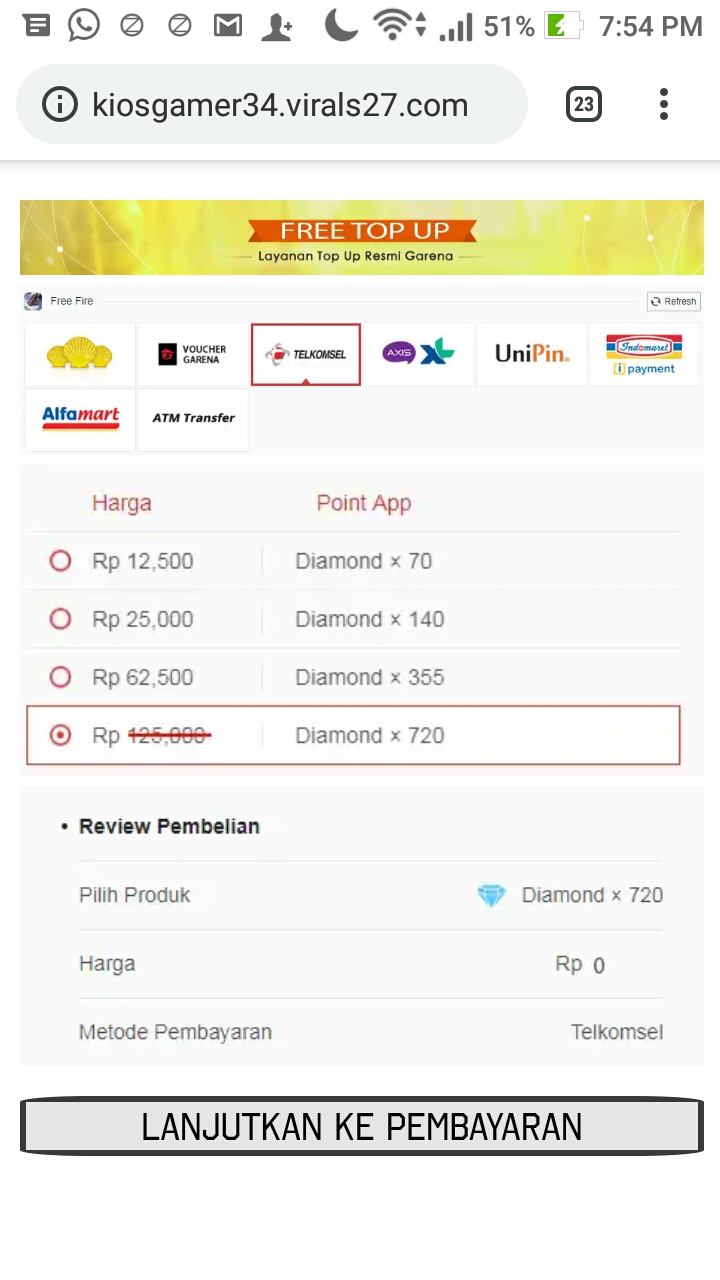Select Telkomsel as payment method

coord(306,354)
